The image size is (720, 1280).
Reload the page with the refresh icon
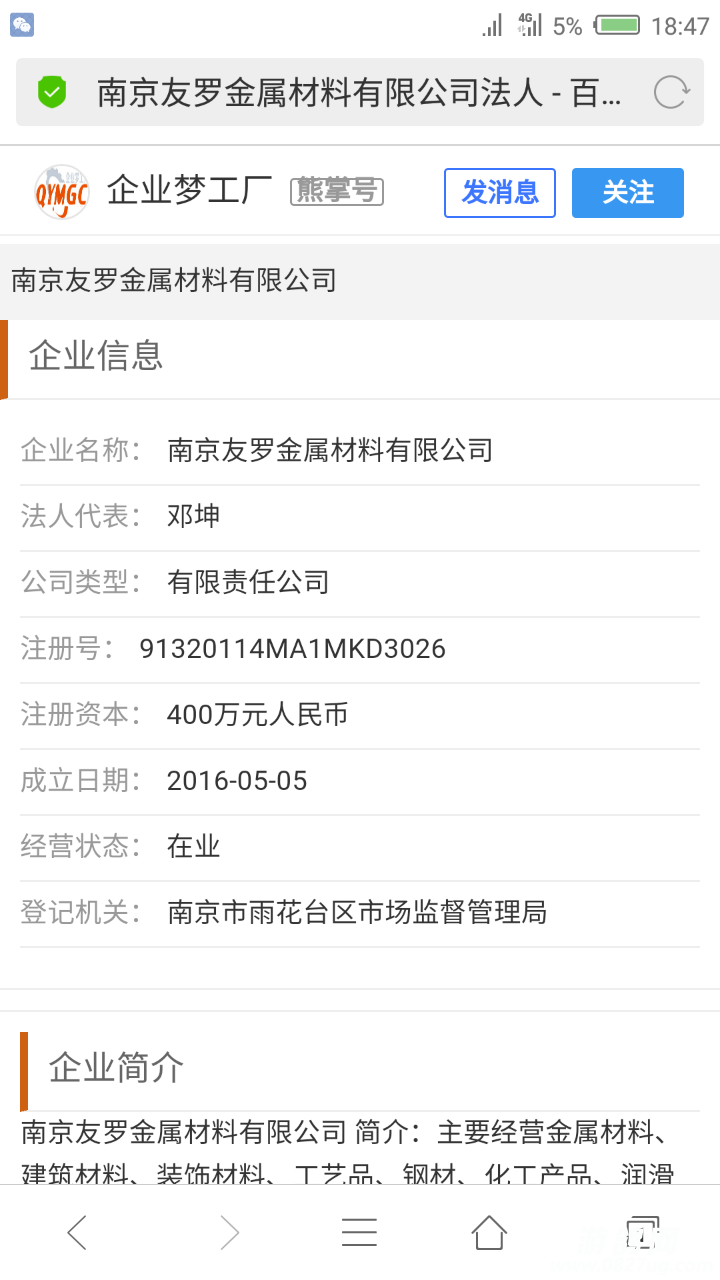point(670,92)
